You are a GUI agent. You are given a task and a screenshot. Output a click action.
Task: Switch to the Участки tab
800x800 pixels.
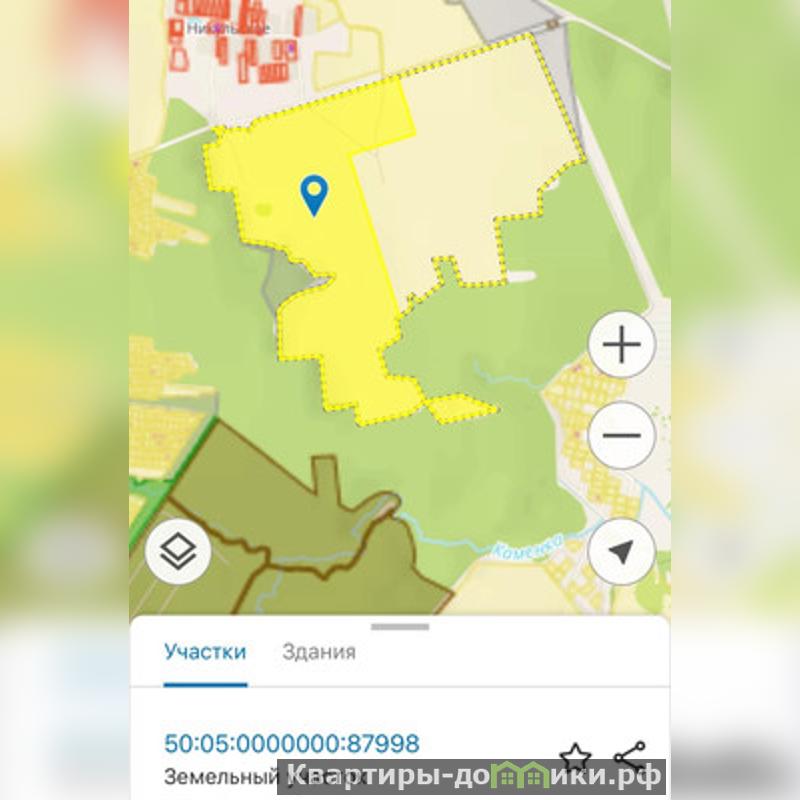click(x=205, y=652)
